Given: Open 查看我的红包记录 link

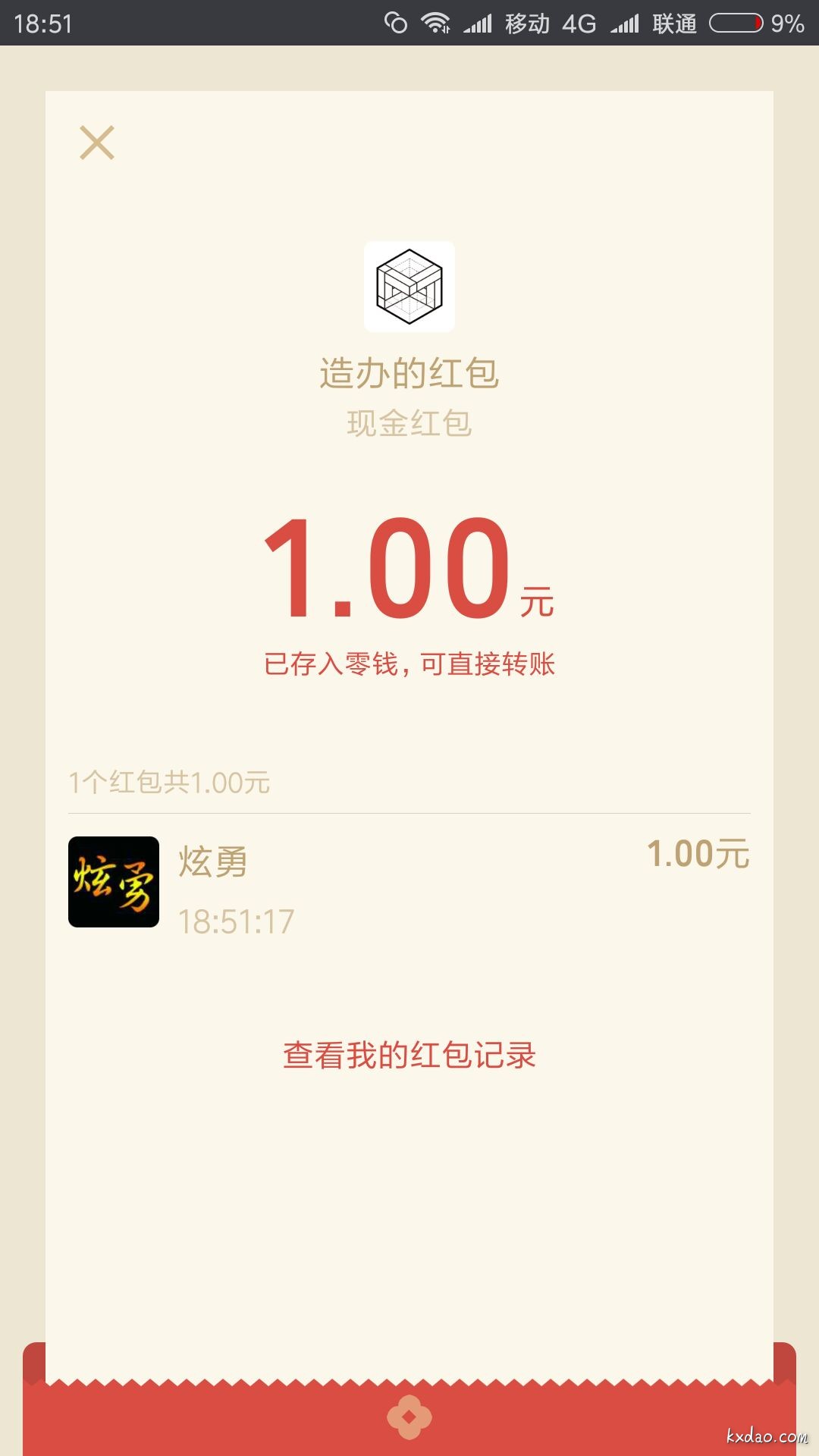Looking at the screenshot, I should [409, 1055].
